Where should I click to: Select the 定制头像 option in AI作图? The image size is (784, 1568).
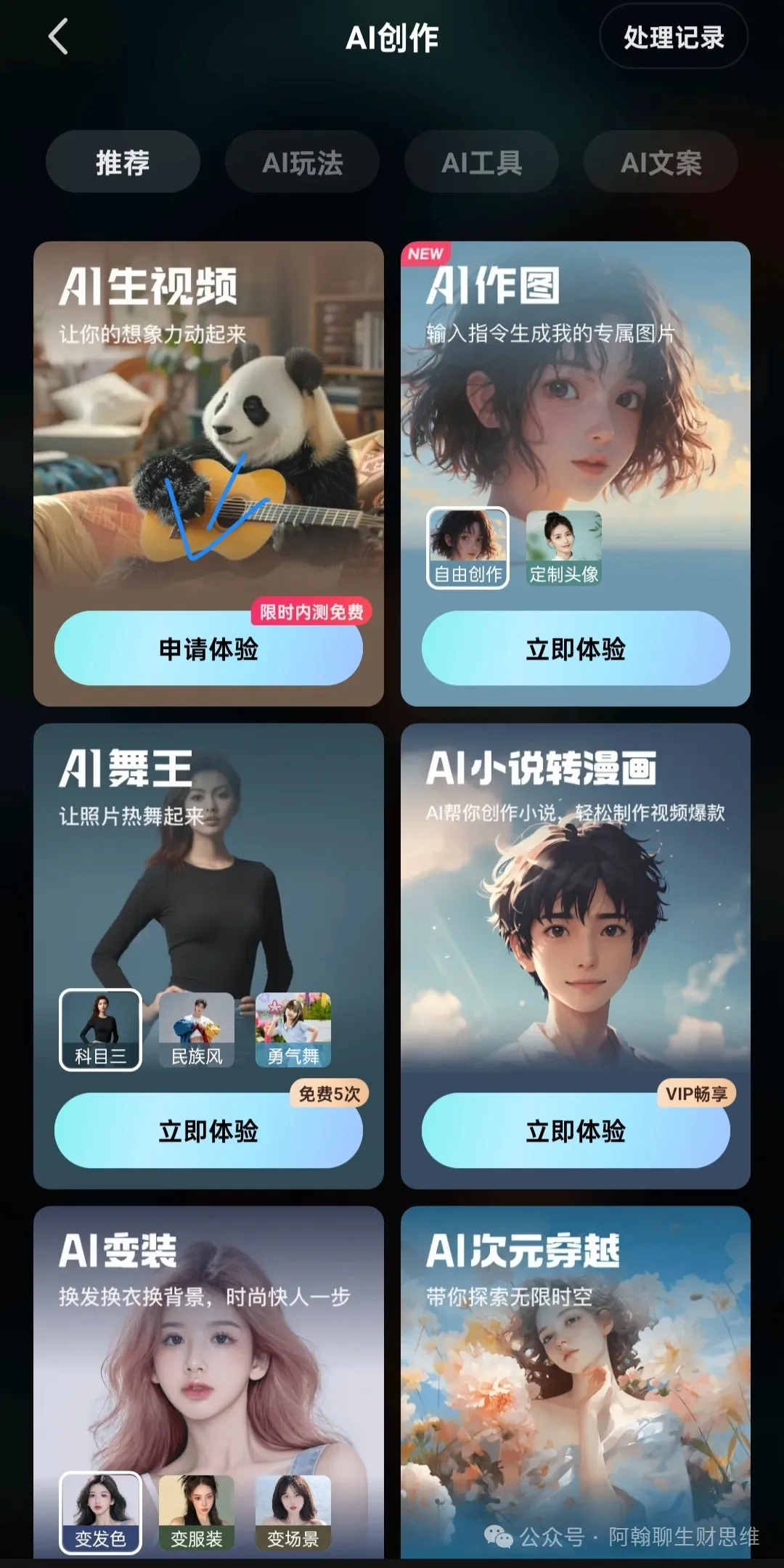pyautogui.click(x=563, y=548)
